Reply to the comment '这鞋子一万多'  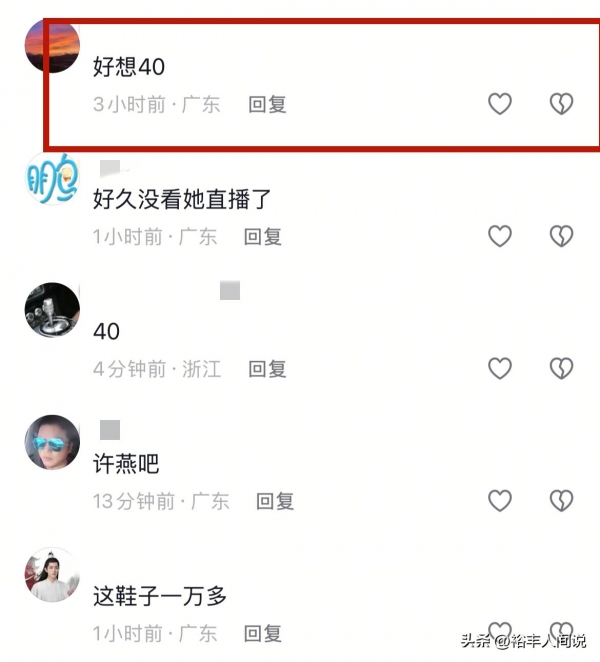[264, 632]
